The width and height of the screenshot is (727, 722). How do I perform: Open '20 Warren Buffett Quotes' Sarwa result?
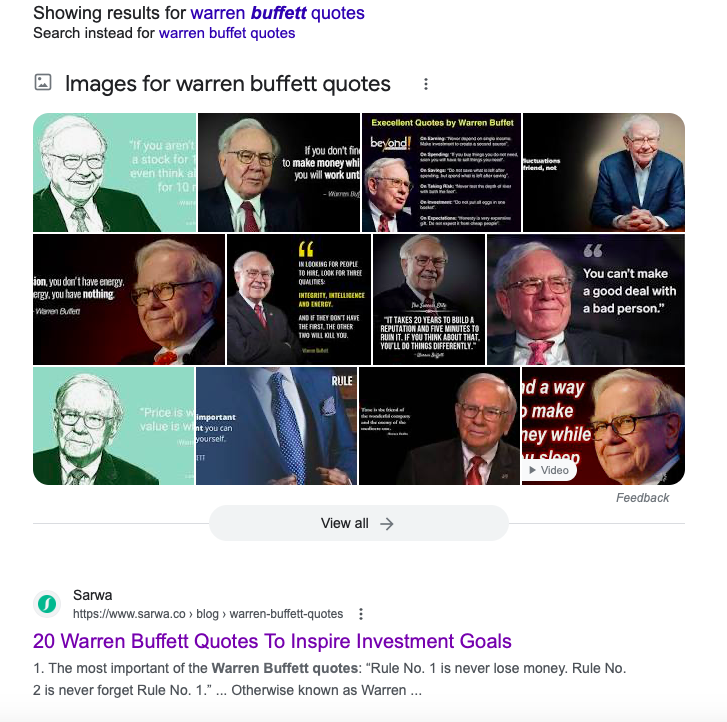[272, 641]
